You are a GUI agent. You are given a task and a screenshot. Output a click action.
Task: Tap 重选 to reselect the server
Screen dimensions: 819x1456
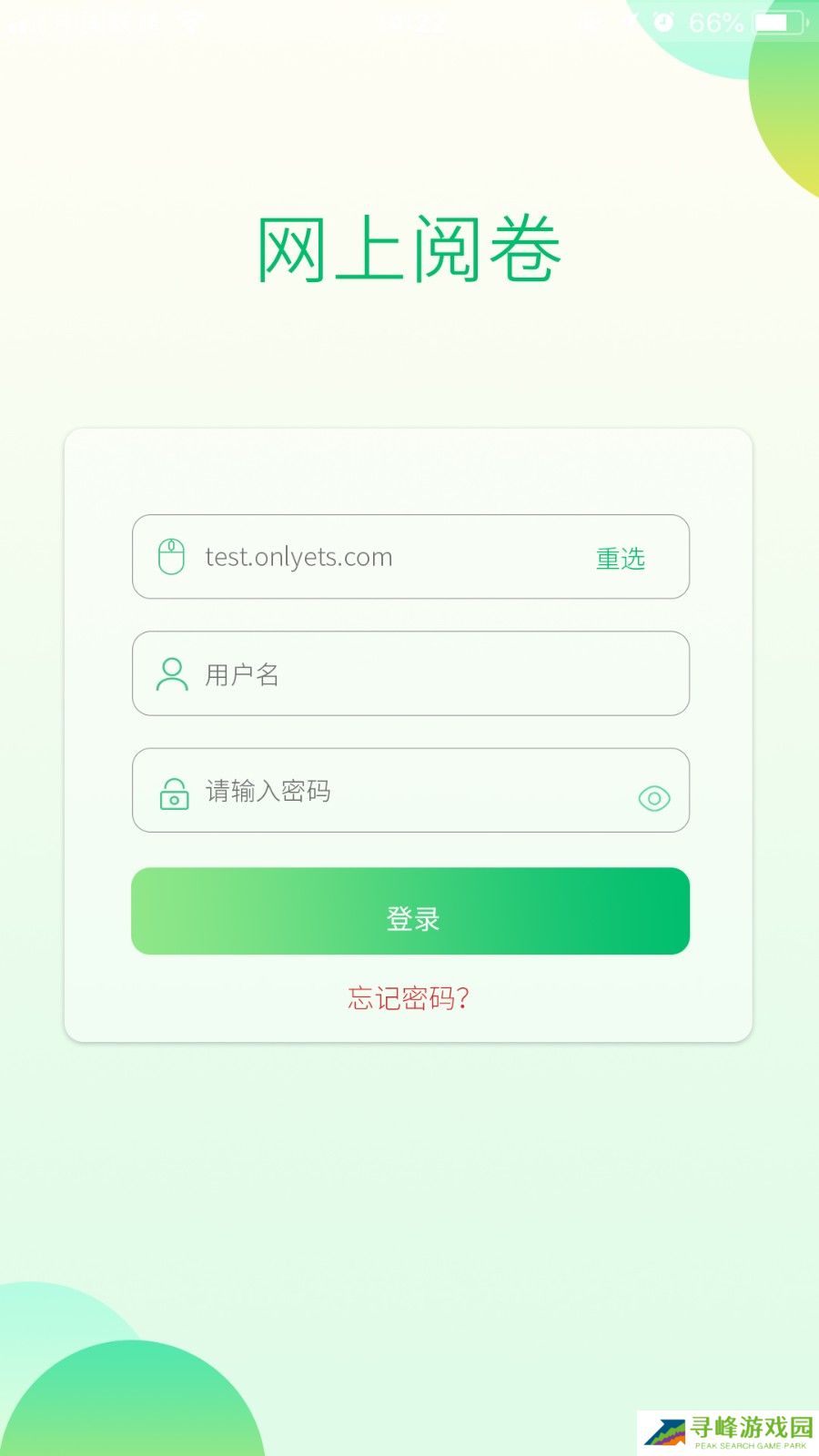point(621,558)
